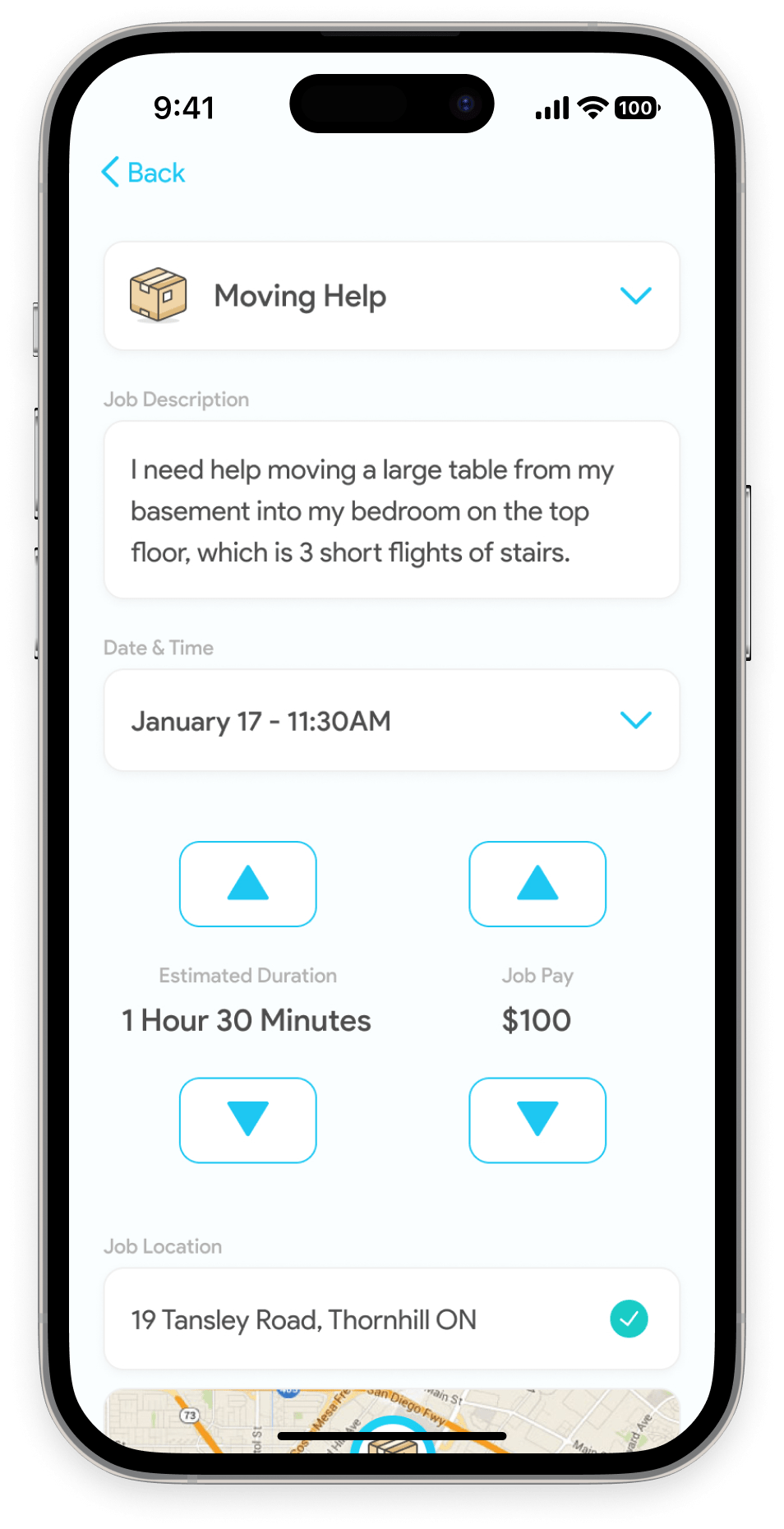Image resolution: width=784 pixels, height=1529 pixels.
Task: Edit the 19 Tansley Road job location field
Action: pos(392,1319)
